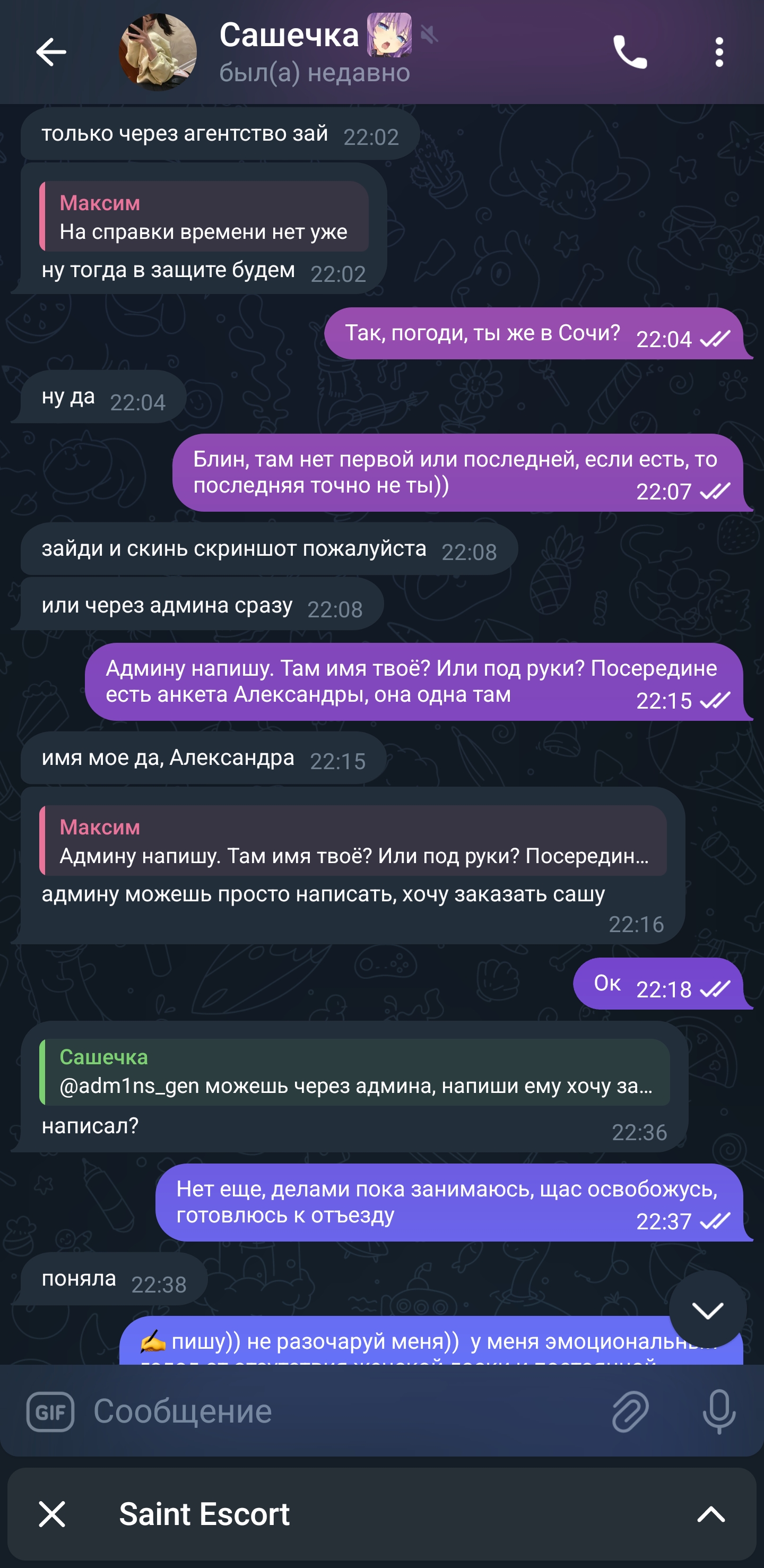Jump to the latest message with the down arrow

[x=707, y=1309]
